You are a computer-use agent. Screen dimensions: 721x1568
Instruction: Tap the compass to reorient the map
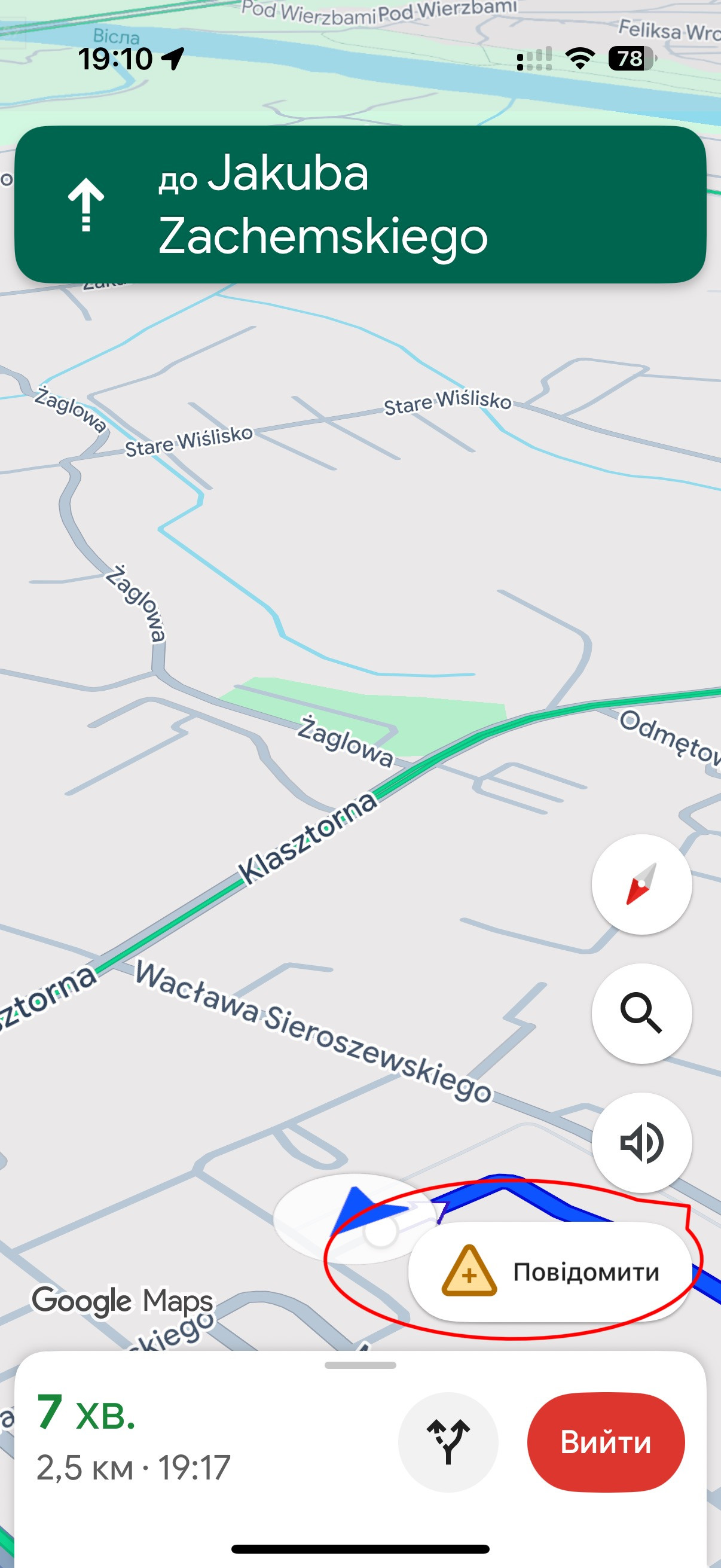(x=641, y=884)
